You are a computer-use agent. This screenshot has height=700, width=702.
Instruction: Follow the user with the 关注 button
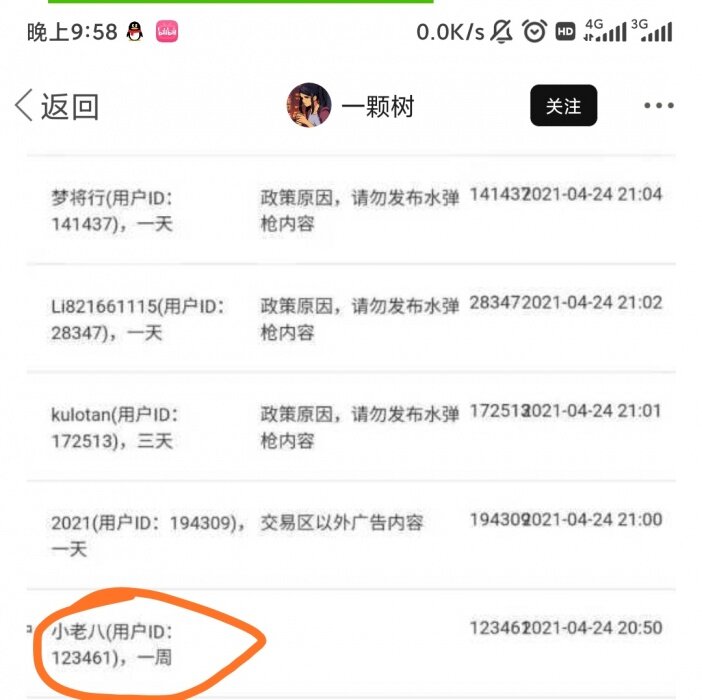tap(563, 106)
